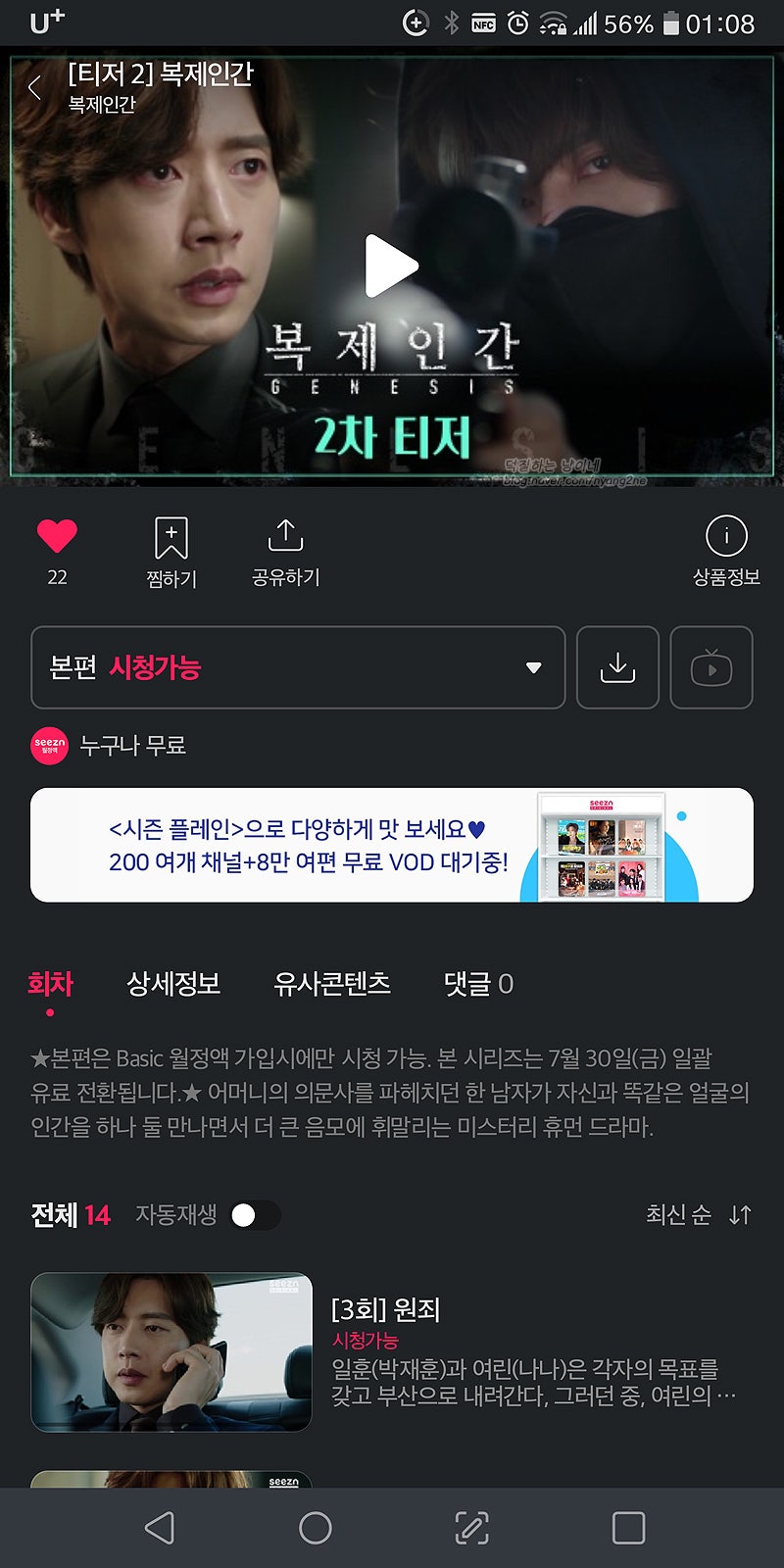
Task: Tap the sort order arrows icon
Action: [x=737, y=1215]
